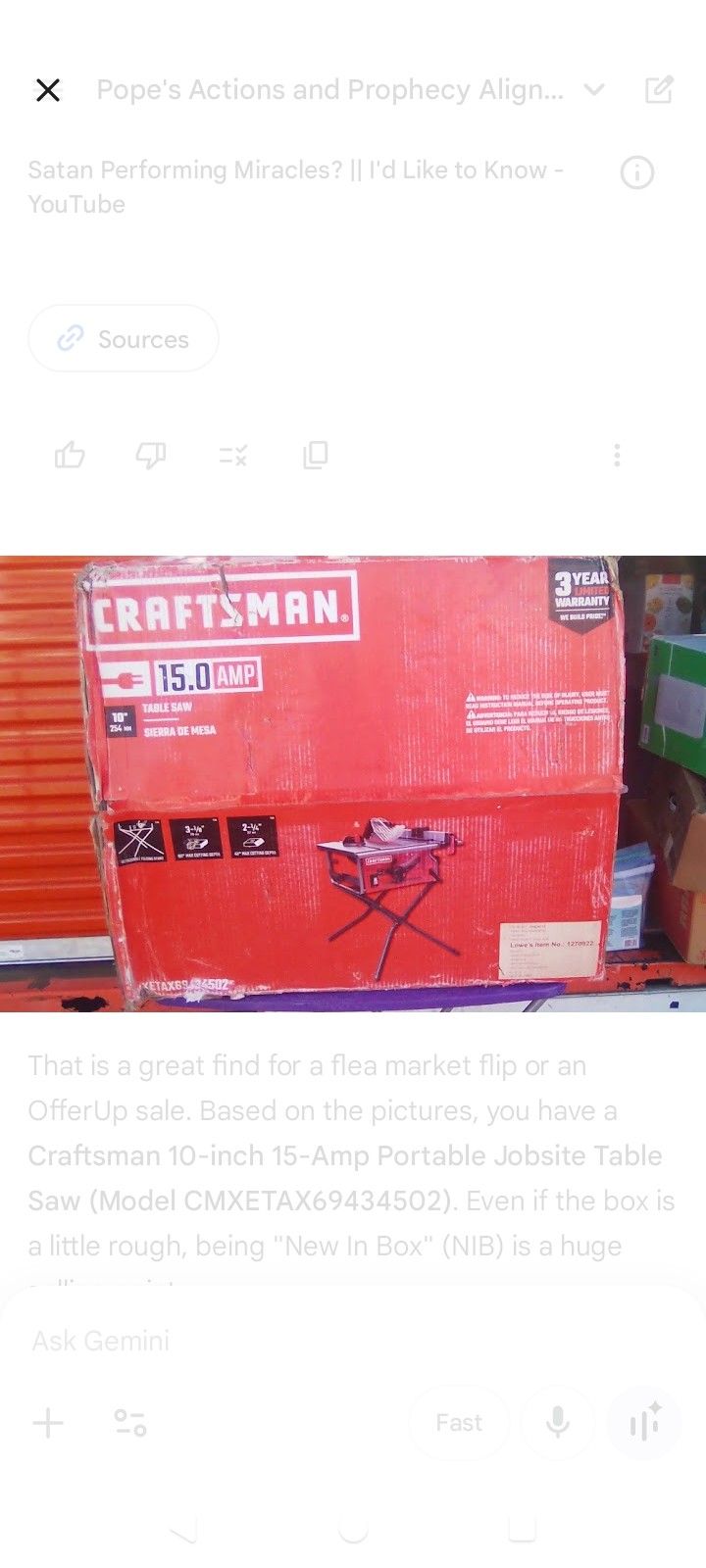This screenshot has height=1568, width=706.
Task: Start voice input with the microphone
Action: click(558, 1423)
